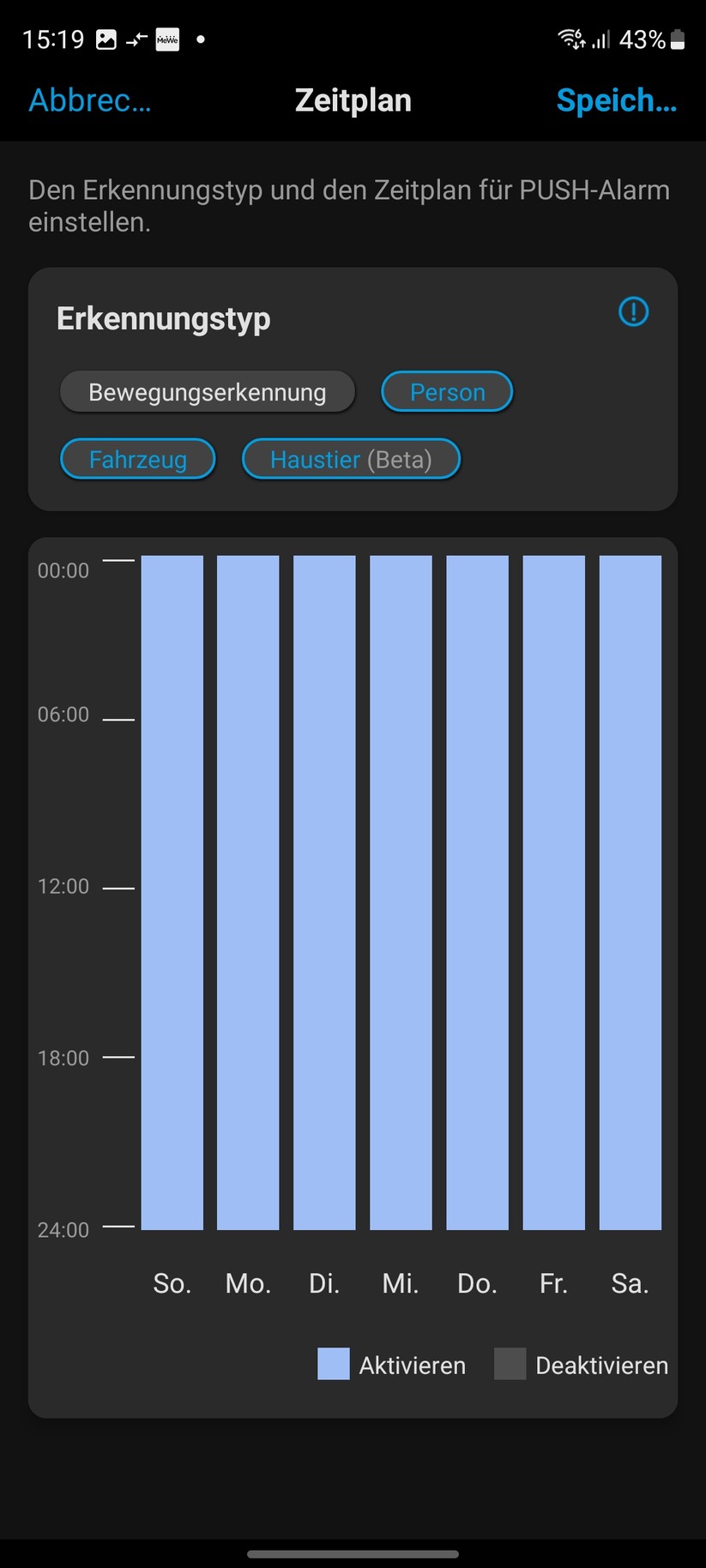Tap the schedule bar for So.
Viewport: 706px width, 1568px height.
click(172, 892)
